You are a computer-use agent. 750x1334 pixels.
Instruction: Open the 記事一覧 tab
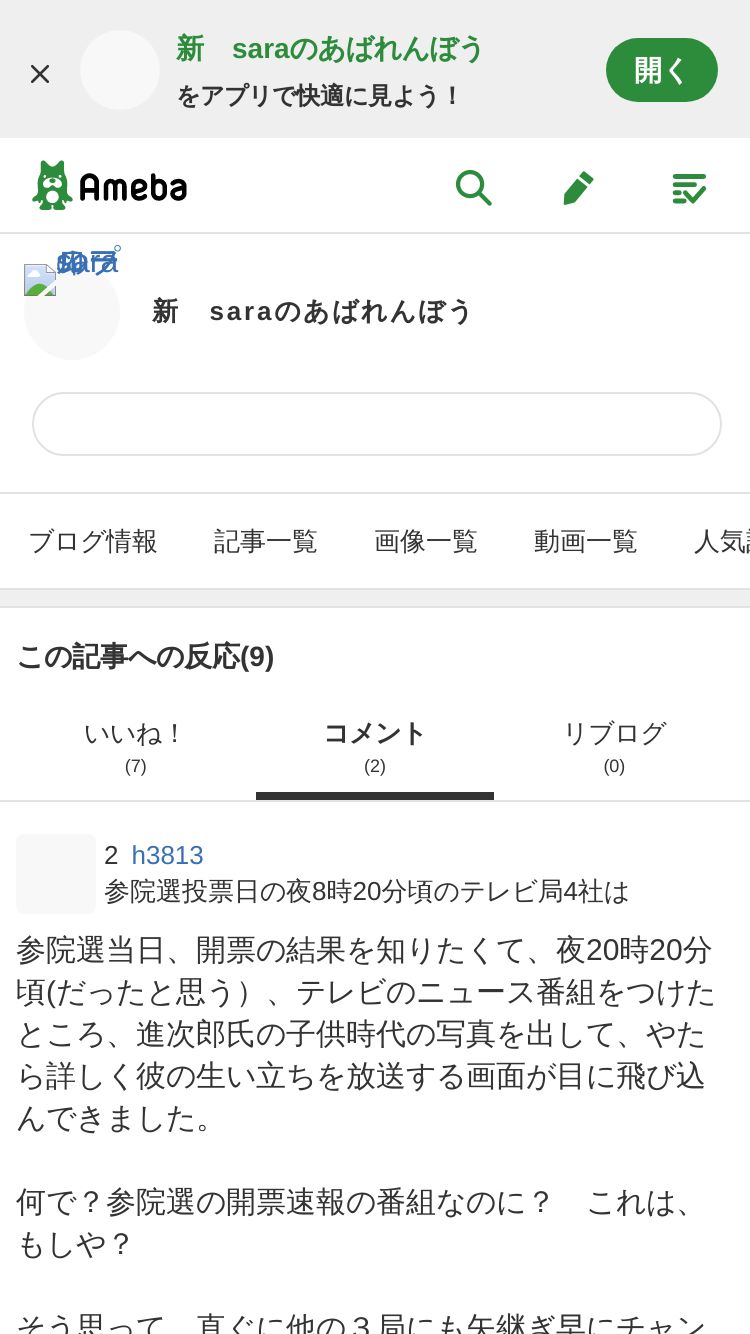[x=266, y=541]
